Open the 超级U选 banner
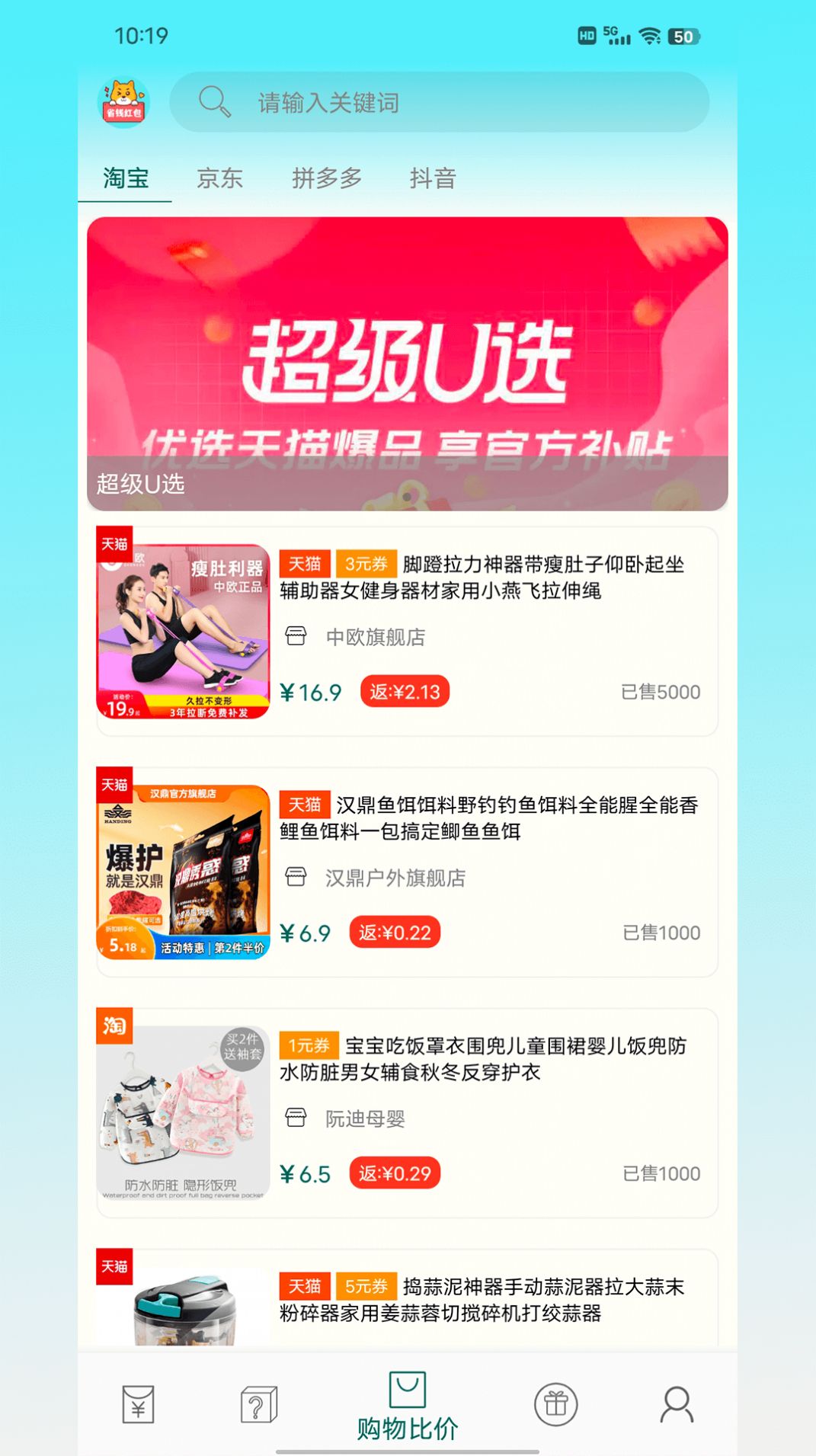The height and width of the screenshot is (1456, 816). click(x=408, y=363)
